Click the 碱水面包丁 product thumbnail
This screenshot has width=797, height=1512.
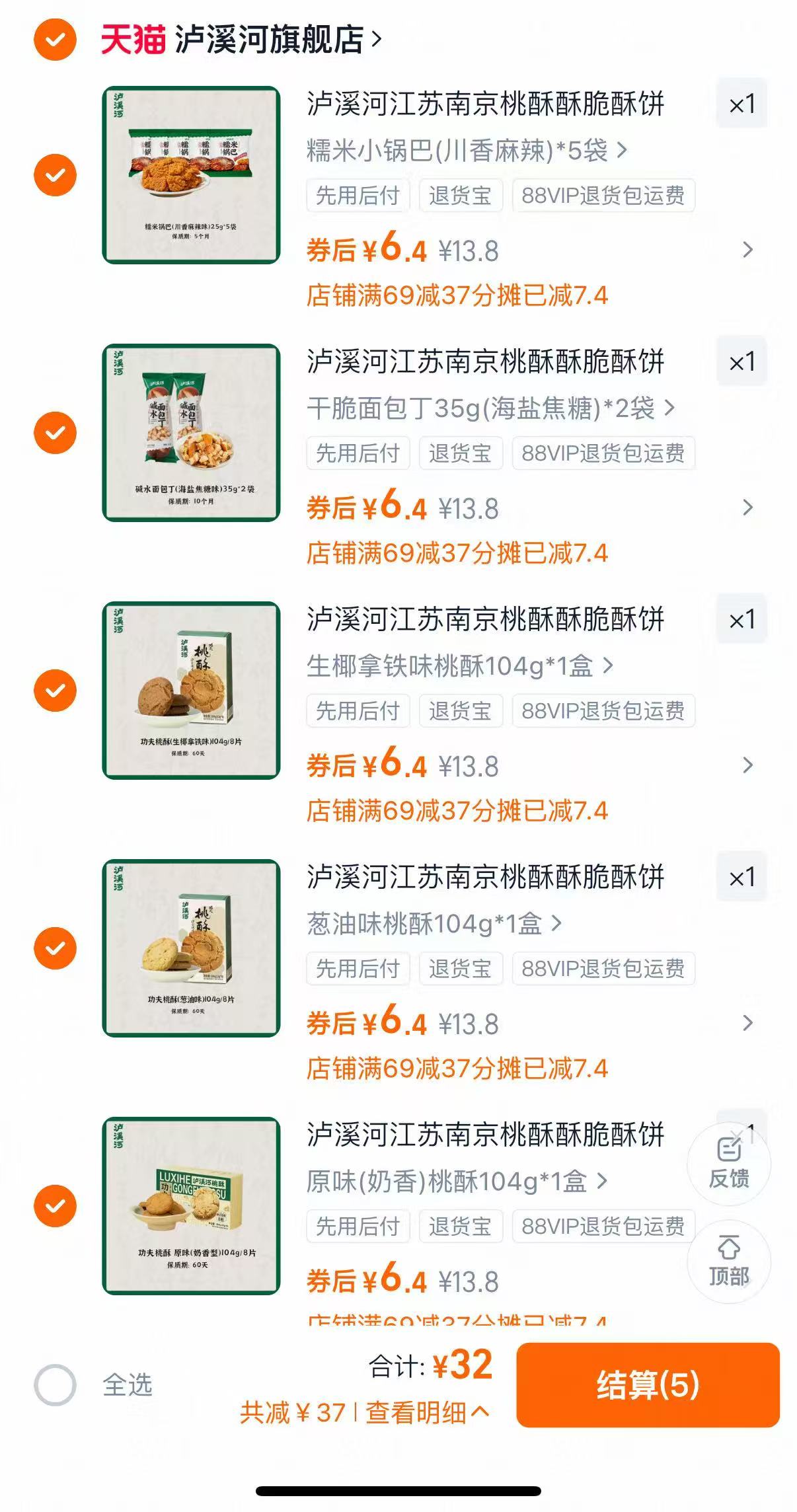[x=191, y=433]
